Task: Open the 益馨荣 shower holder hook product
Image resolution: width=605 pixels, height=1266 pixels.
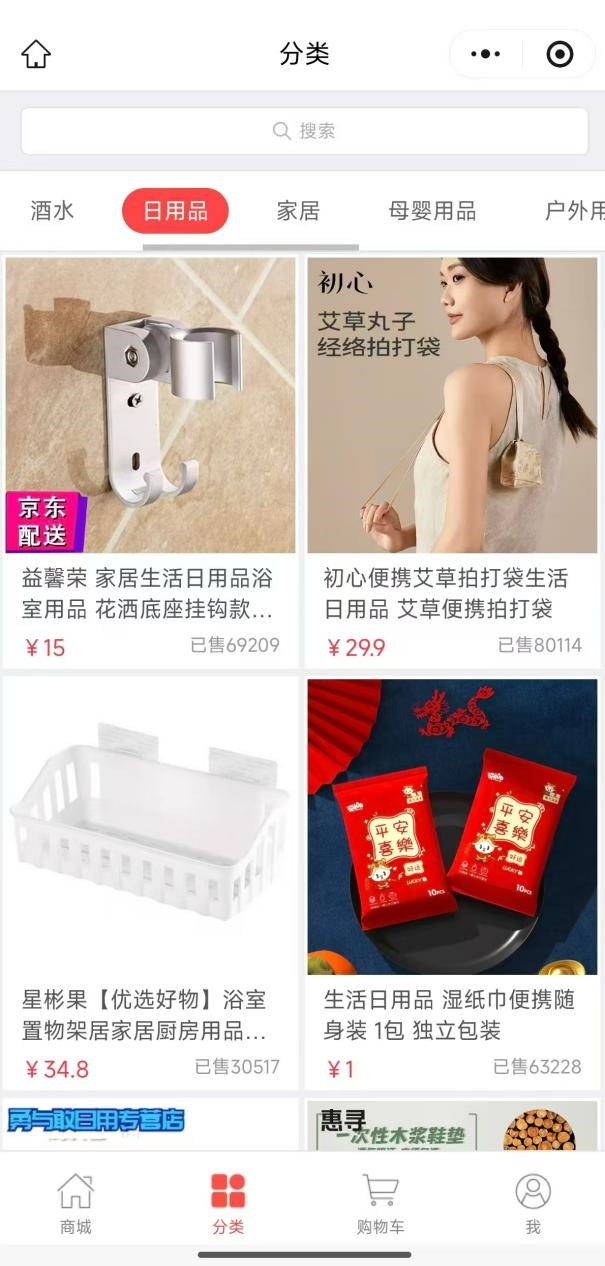Action: [150, 460]
